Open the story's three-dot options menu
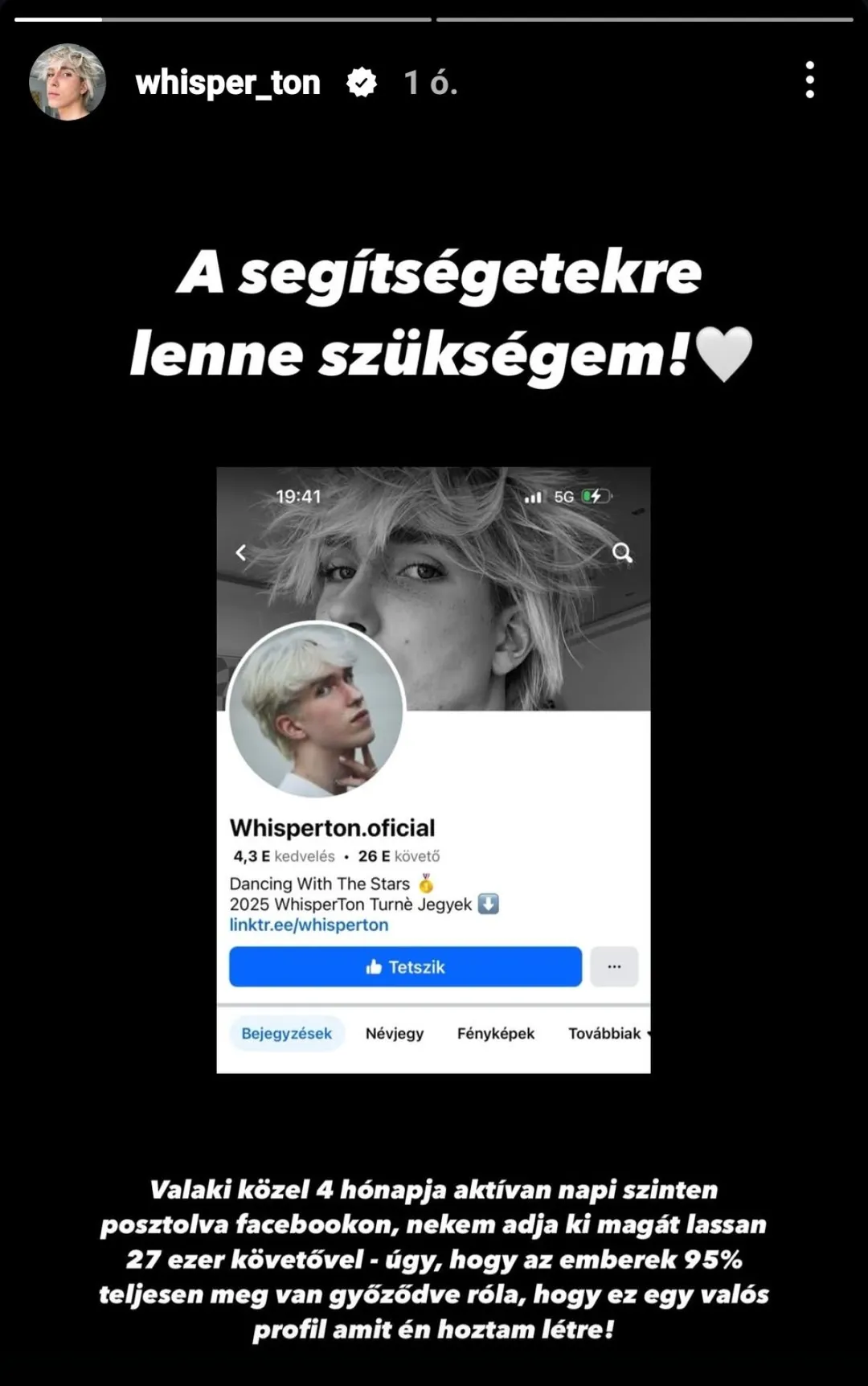 click(809, 80)
